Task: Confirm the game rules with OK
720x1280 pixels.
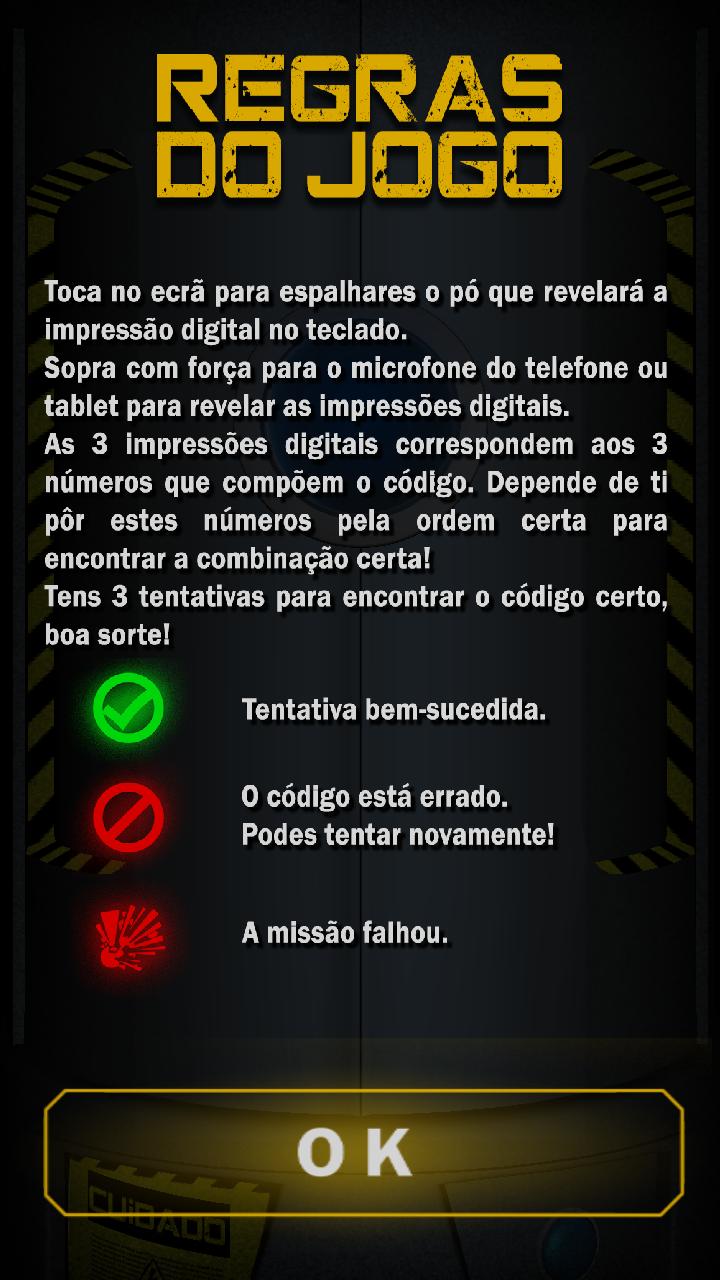Action: (x=362, y=1152)
